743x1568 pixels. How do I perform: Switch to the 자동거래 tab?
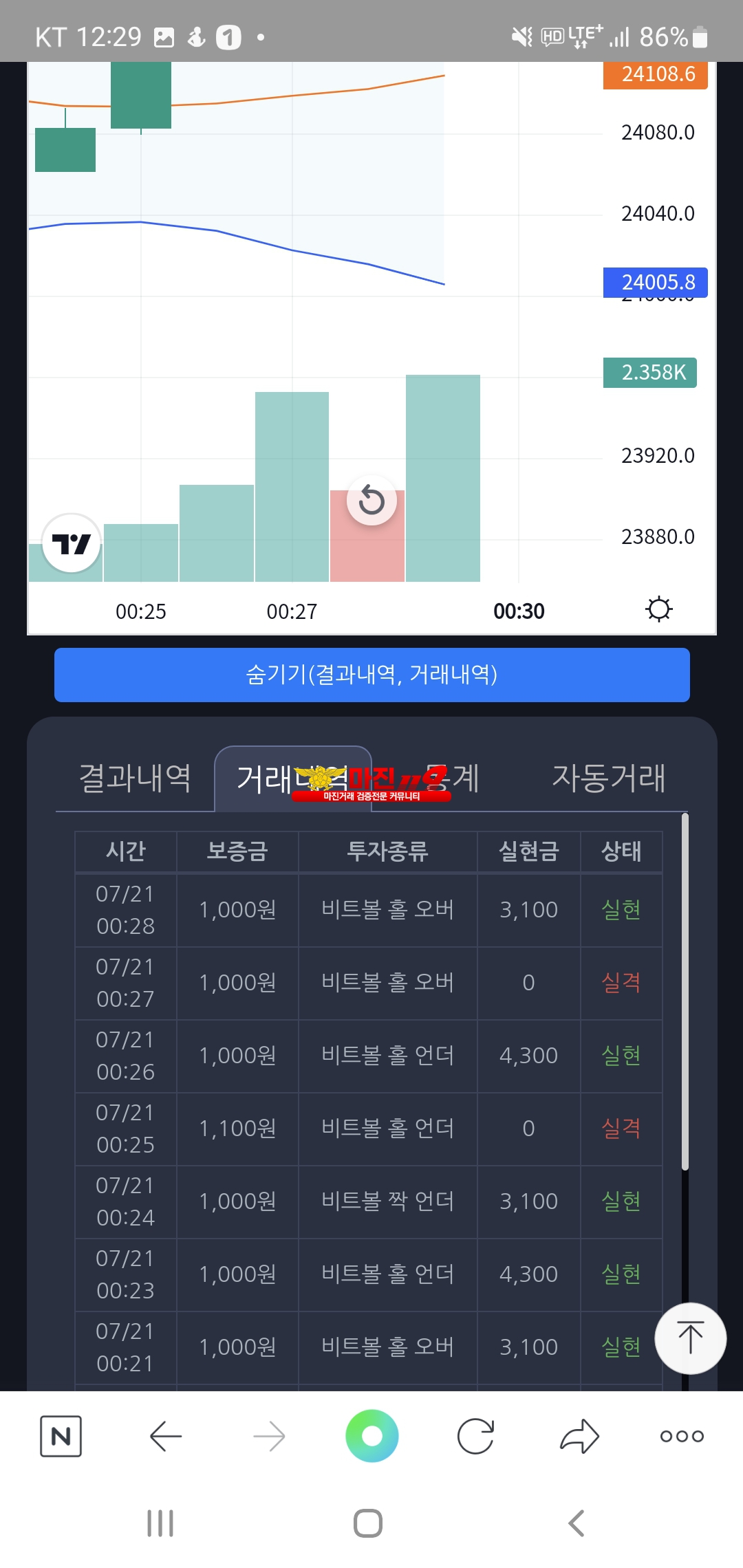click(x=608, y=778)
